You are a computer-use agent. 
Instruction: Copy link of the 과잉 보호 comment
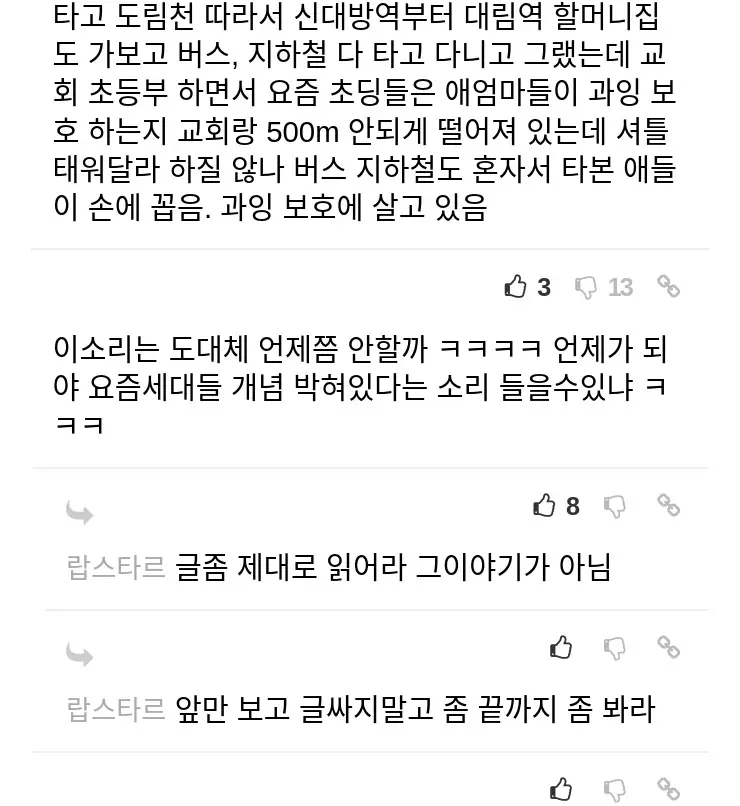tap(668, 287)
